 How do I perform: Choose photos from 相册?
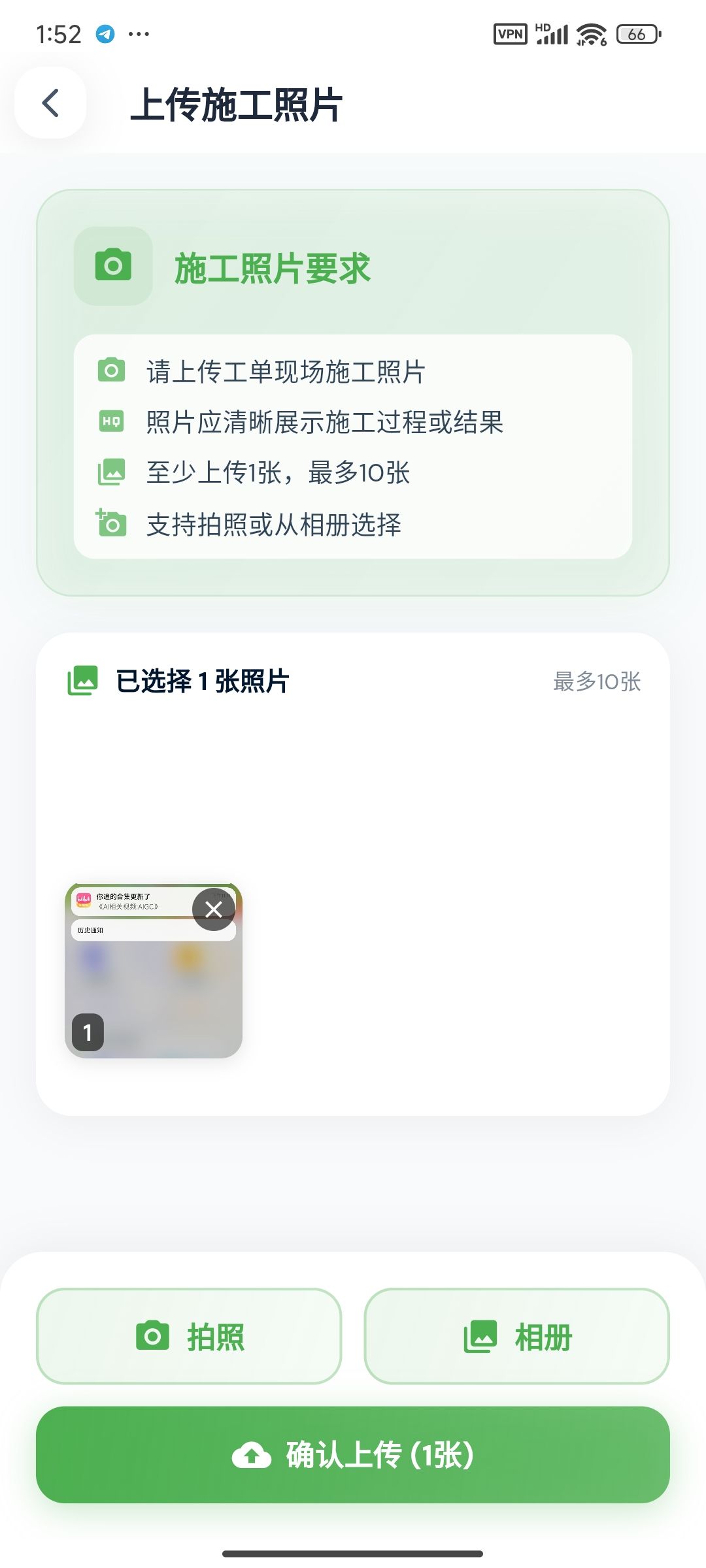[x=516, y=1336]
